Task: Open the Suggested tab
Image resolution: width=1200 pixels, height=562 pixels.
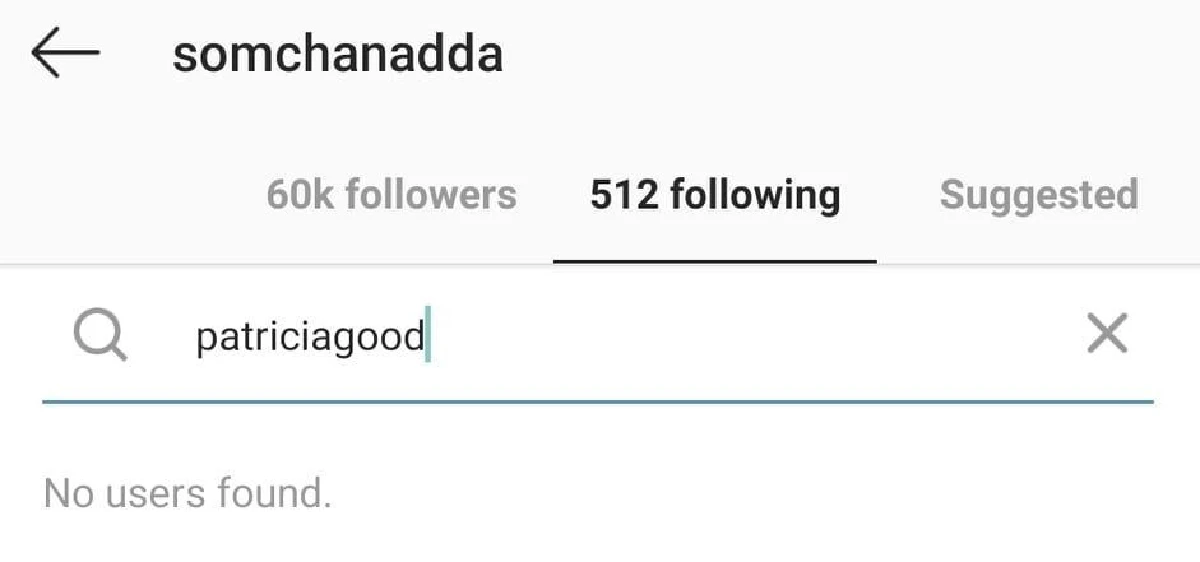Action: click(1038, 195)
